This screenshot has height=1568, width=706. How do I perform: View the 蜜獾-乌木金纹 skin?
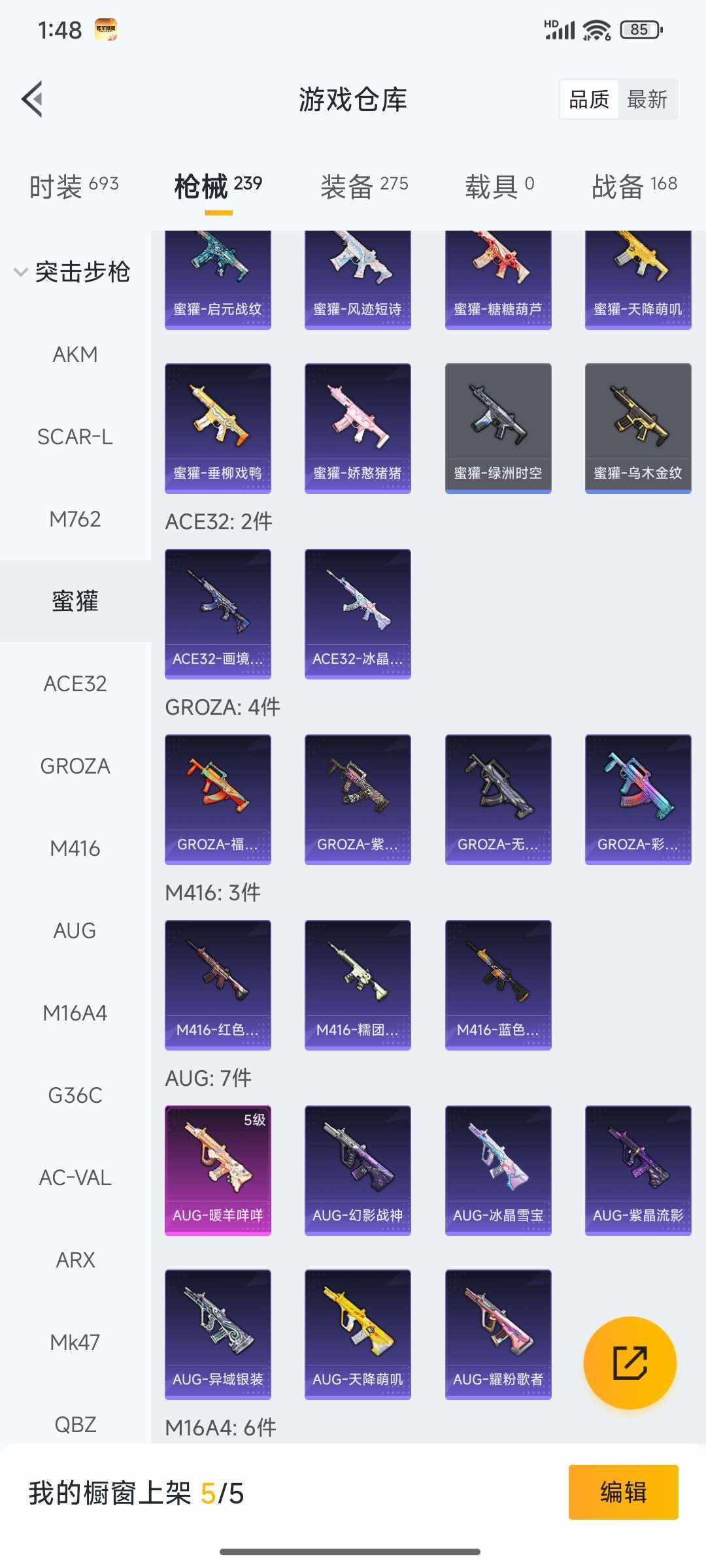(x=638, y=428)
